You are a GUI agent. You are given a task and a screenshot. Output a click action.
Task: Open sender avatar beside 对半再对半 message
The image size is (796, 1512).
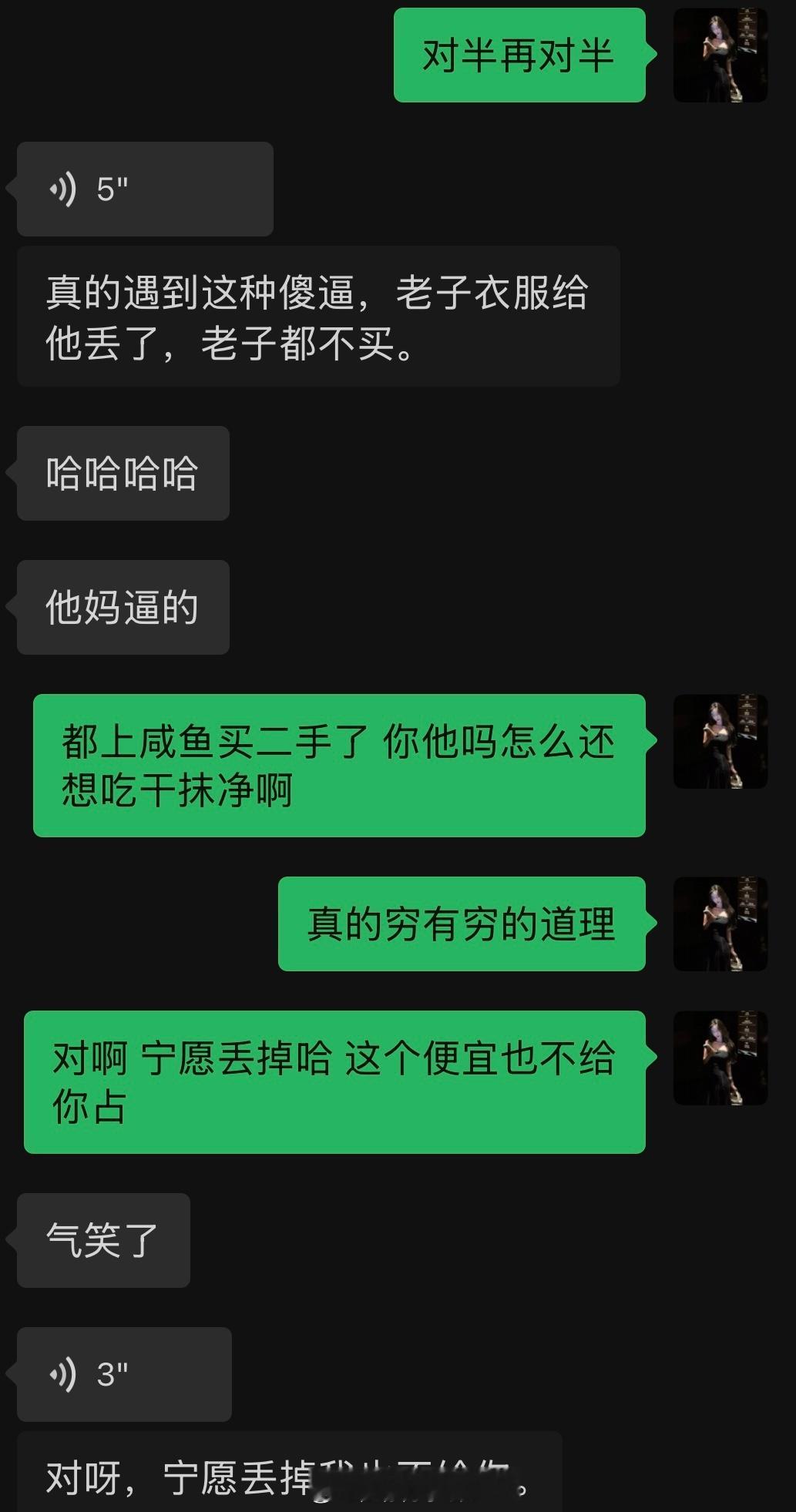coord(720,55)
